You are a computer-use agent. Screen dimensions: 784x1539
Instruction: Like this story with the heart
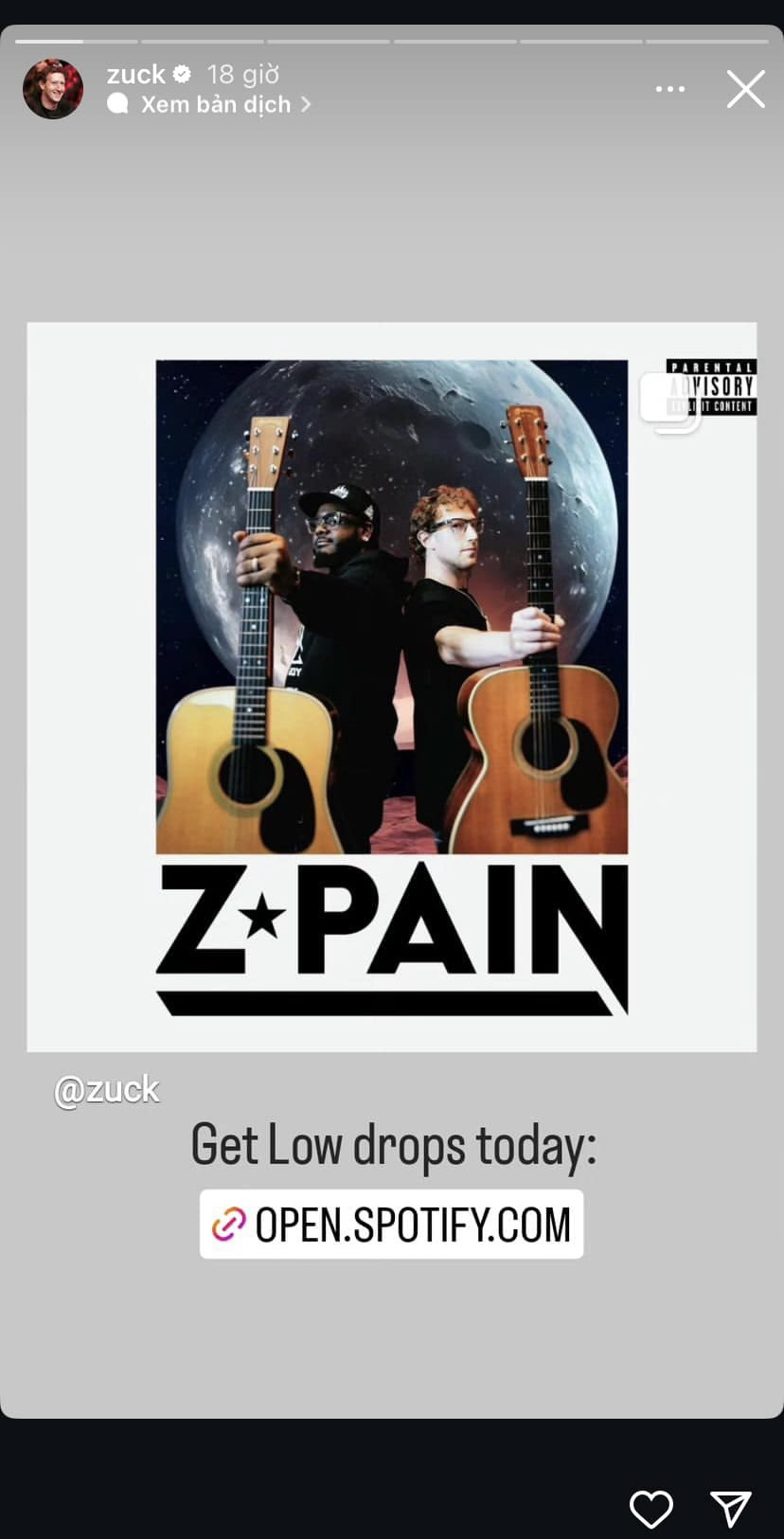click(650, 1508)
